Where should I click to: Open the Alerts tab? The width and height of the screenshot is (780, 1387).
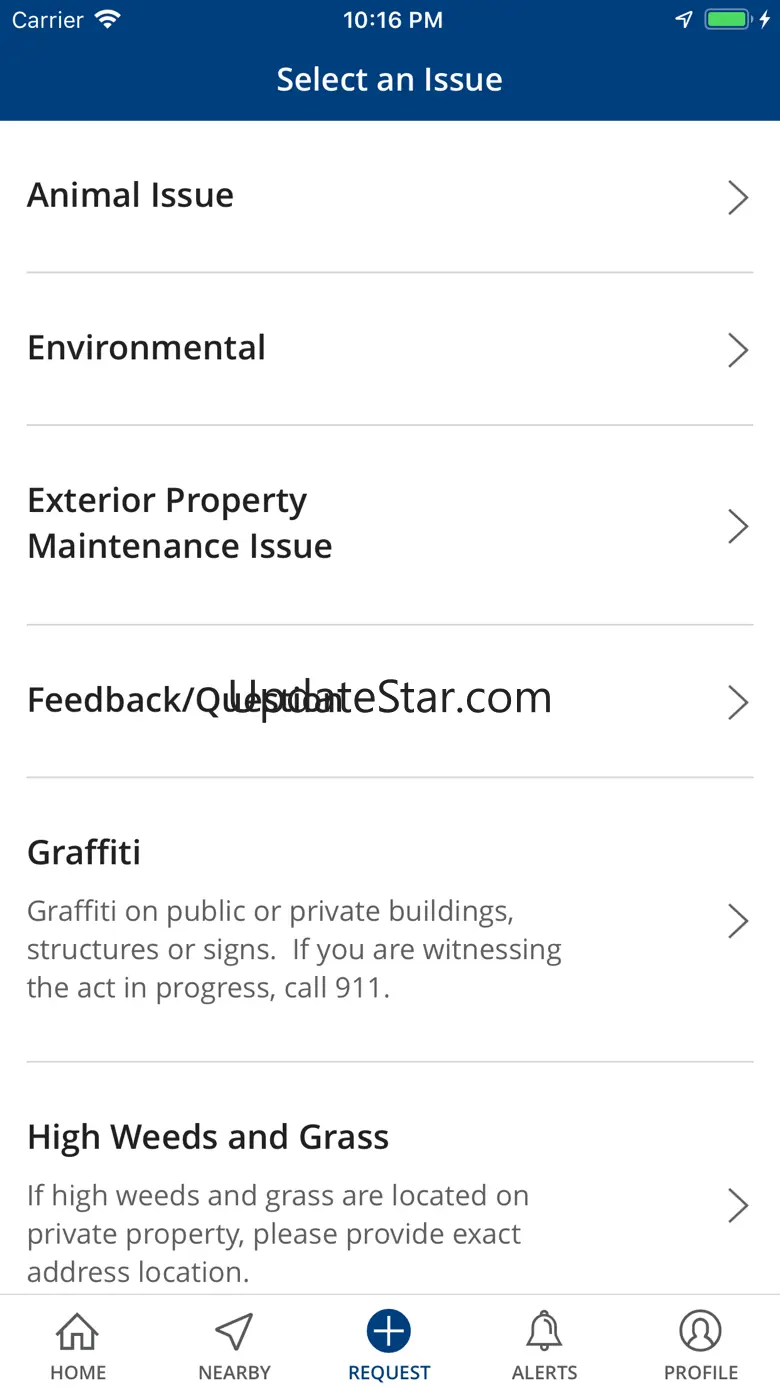(x=545, y=1345)
